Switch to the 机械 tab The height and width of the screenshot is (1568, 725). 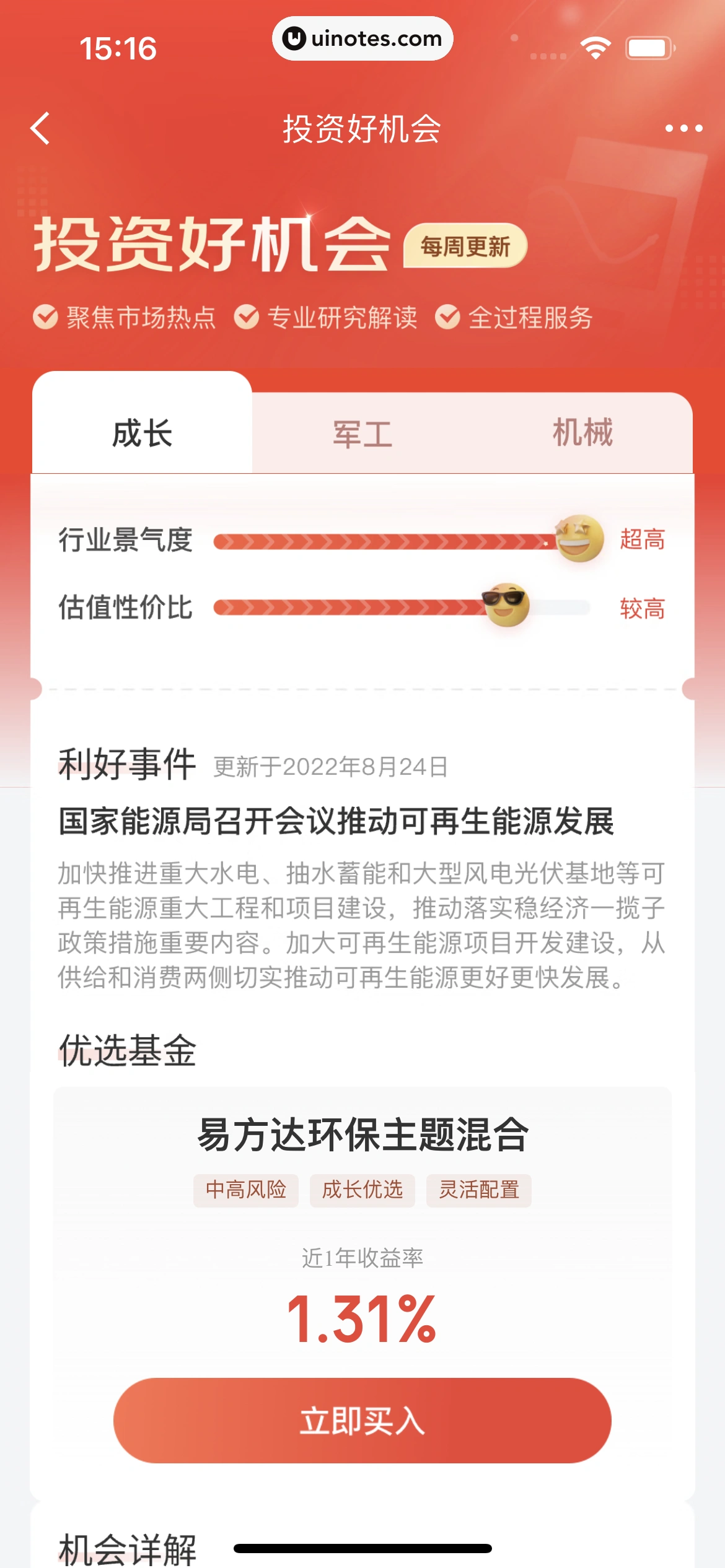(x=582, y=433)
